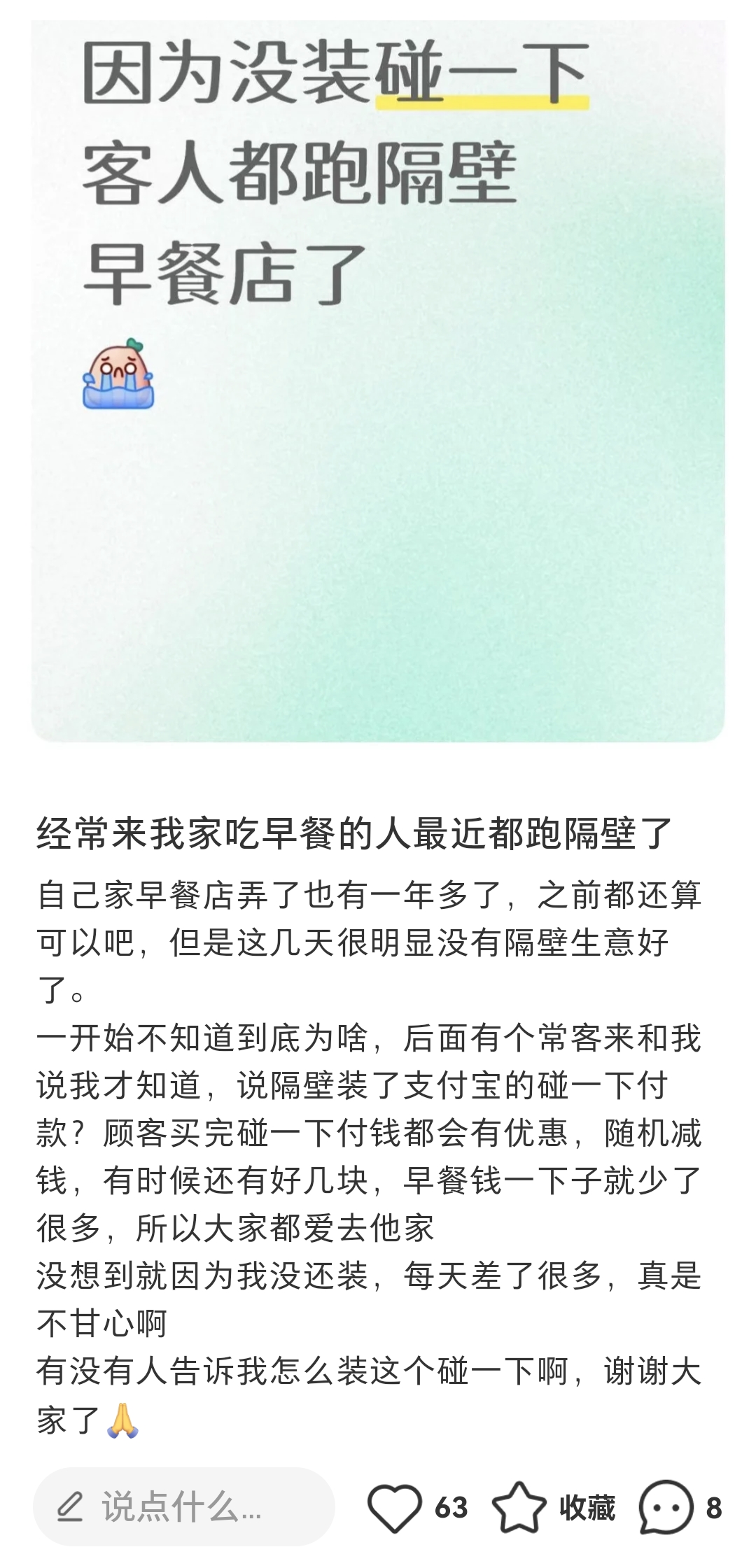Tap the 说点什么 comment input field
756x1568 pixels.
(183, 1507)
